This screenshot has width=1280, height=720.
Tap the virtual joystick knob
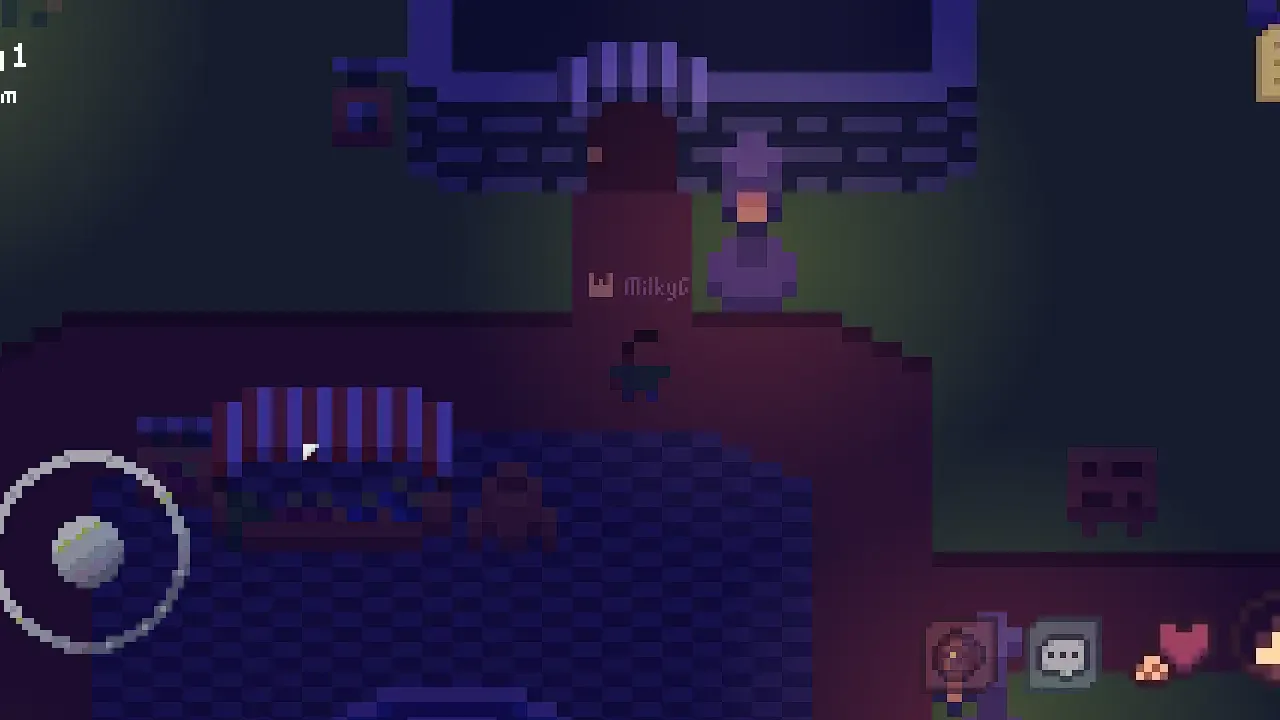tap(88, 551)
